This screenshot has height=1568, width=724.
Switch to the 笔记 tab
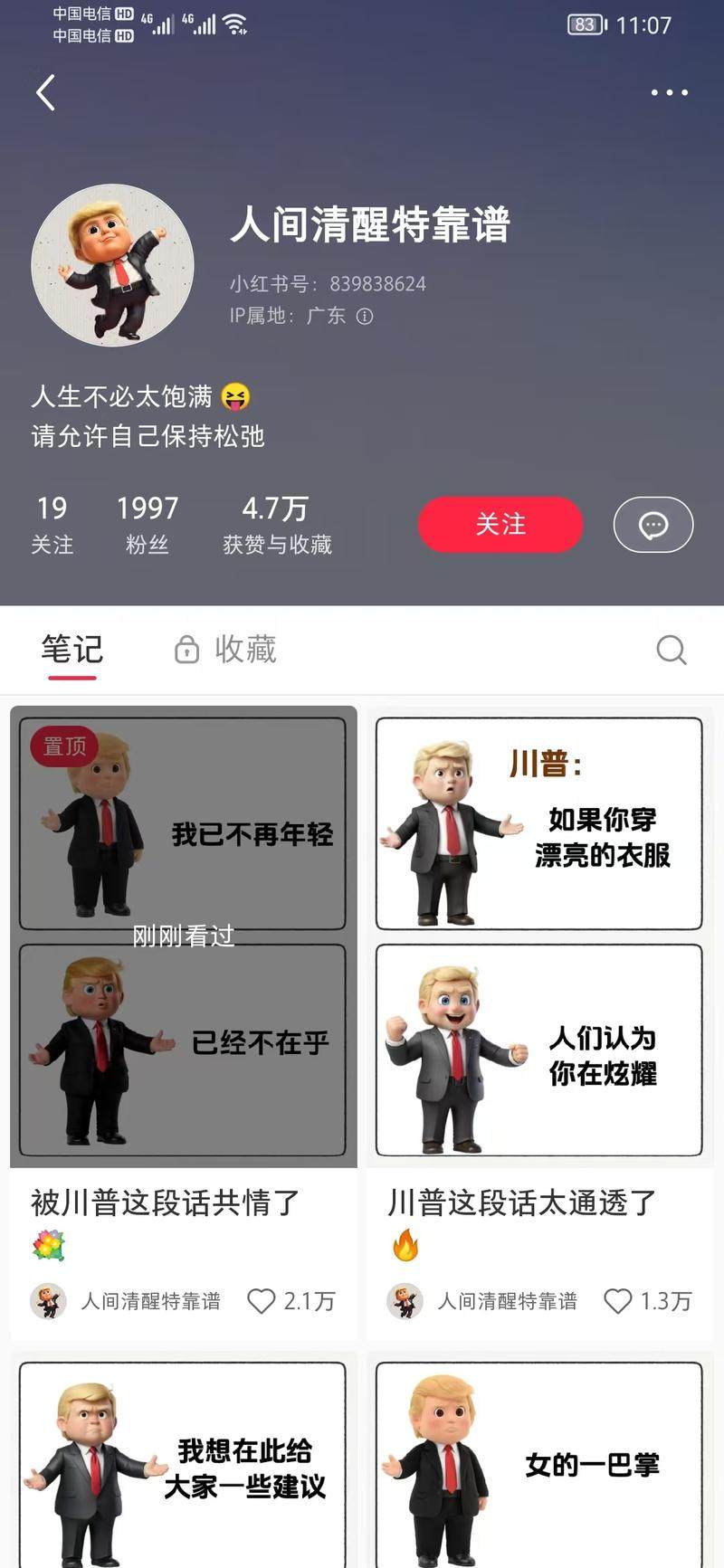72,650
